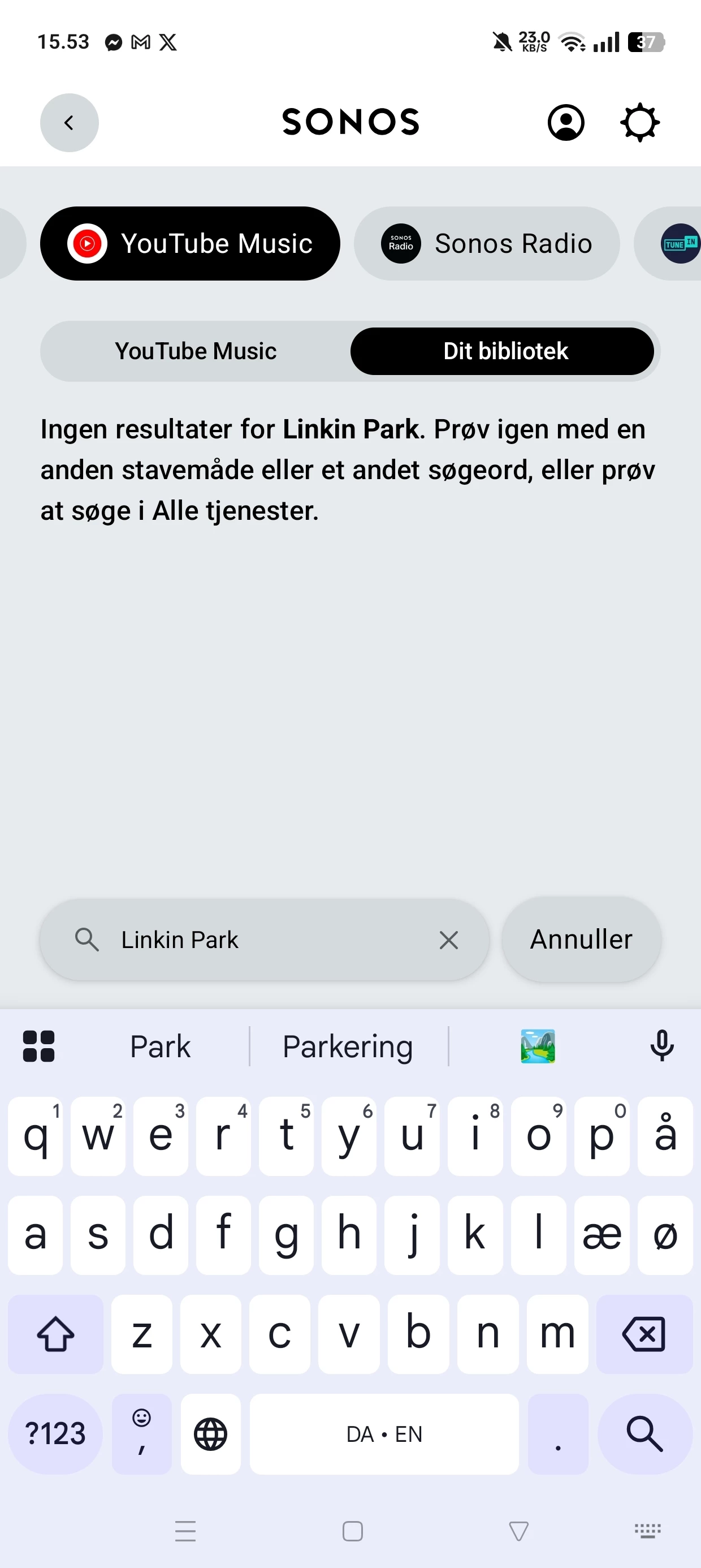Select the Sonos Radio service chip
Screen dimensions: 701x1568
coord(487,243)
